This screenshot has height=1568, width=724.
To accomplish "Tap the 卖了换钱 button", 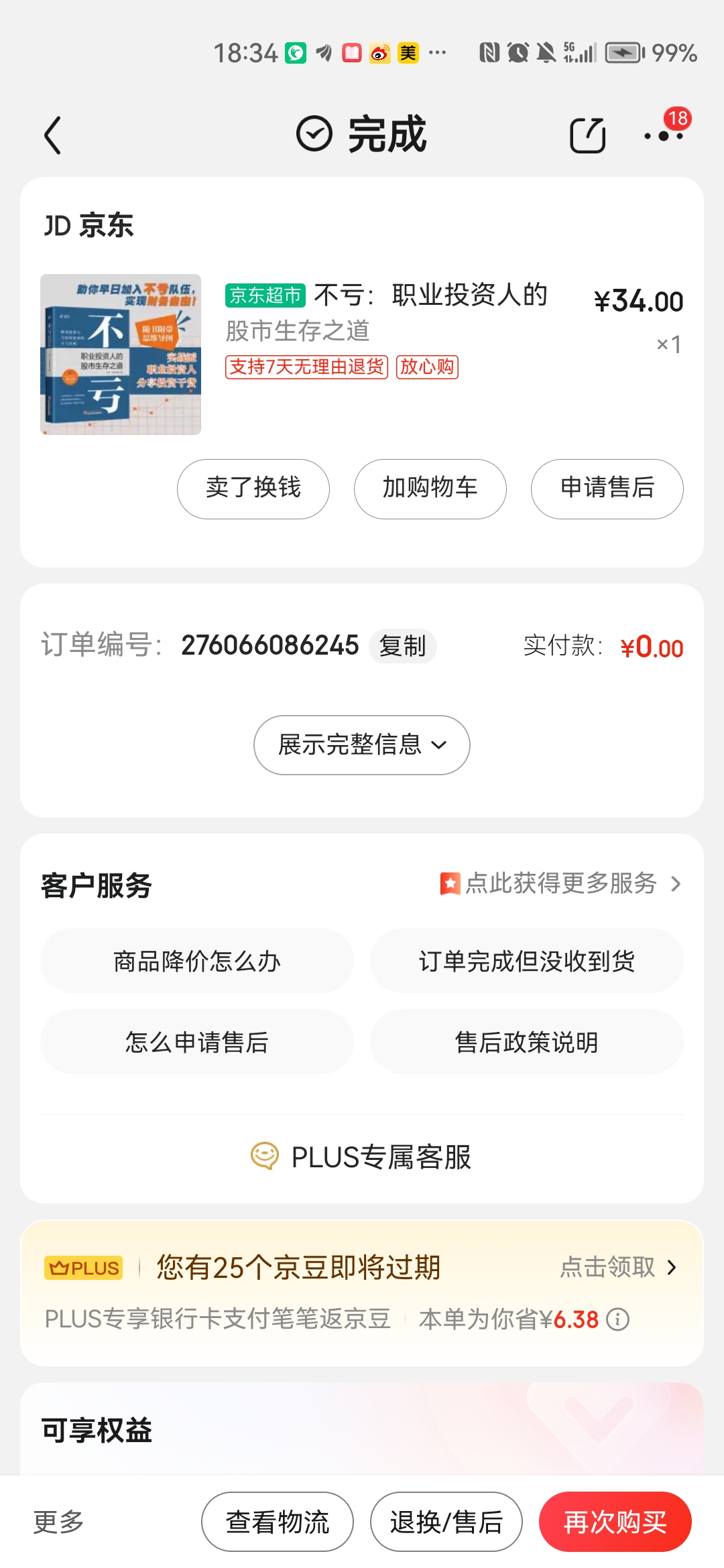I will [253, 488].
